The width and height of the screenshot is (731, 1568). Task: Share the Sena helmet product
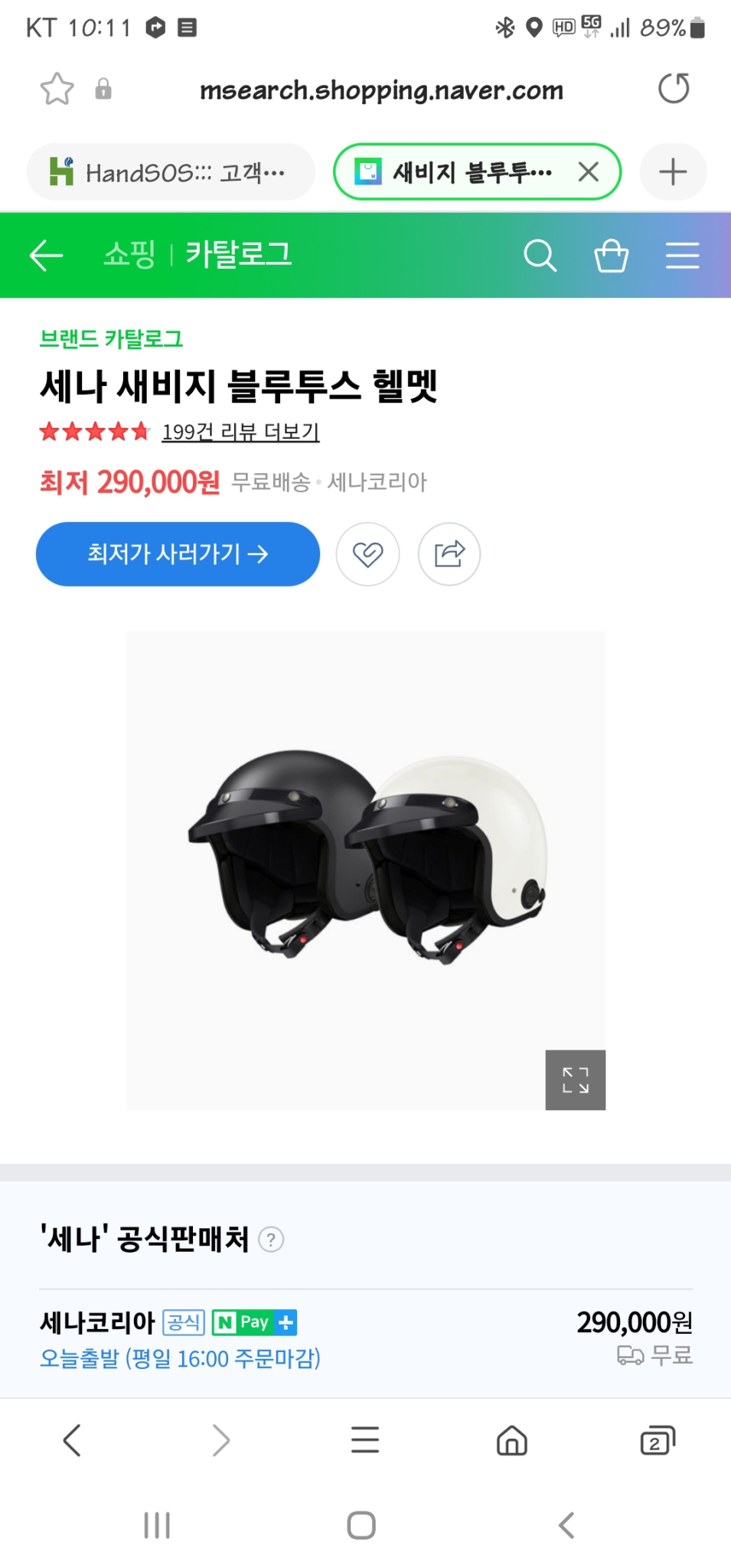tap(449, 554)
